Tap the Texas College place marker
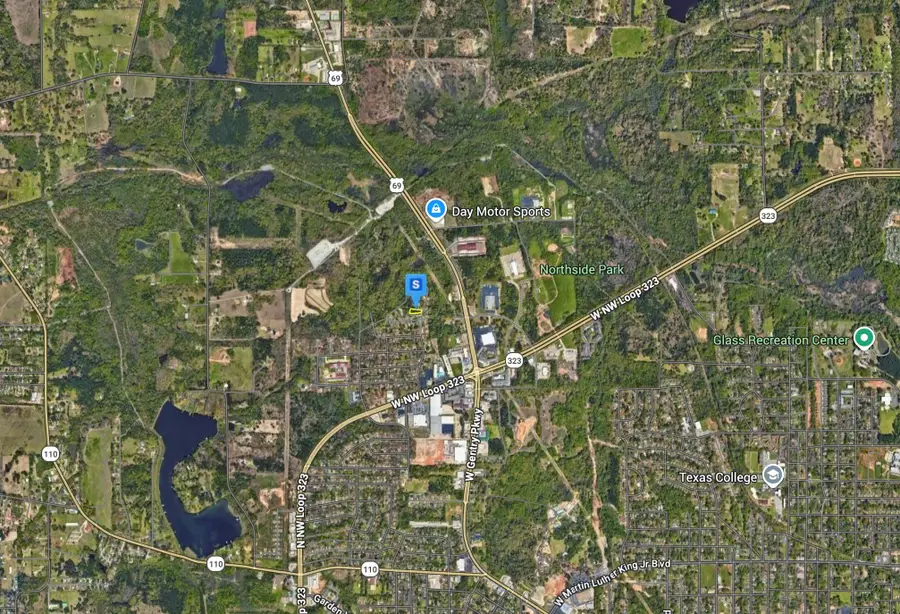Image resolution: width=900 pixels, height=614 pixels. [x=773, y=475]
